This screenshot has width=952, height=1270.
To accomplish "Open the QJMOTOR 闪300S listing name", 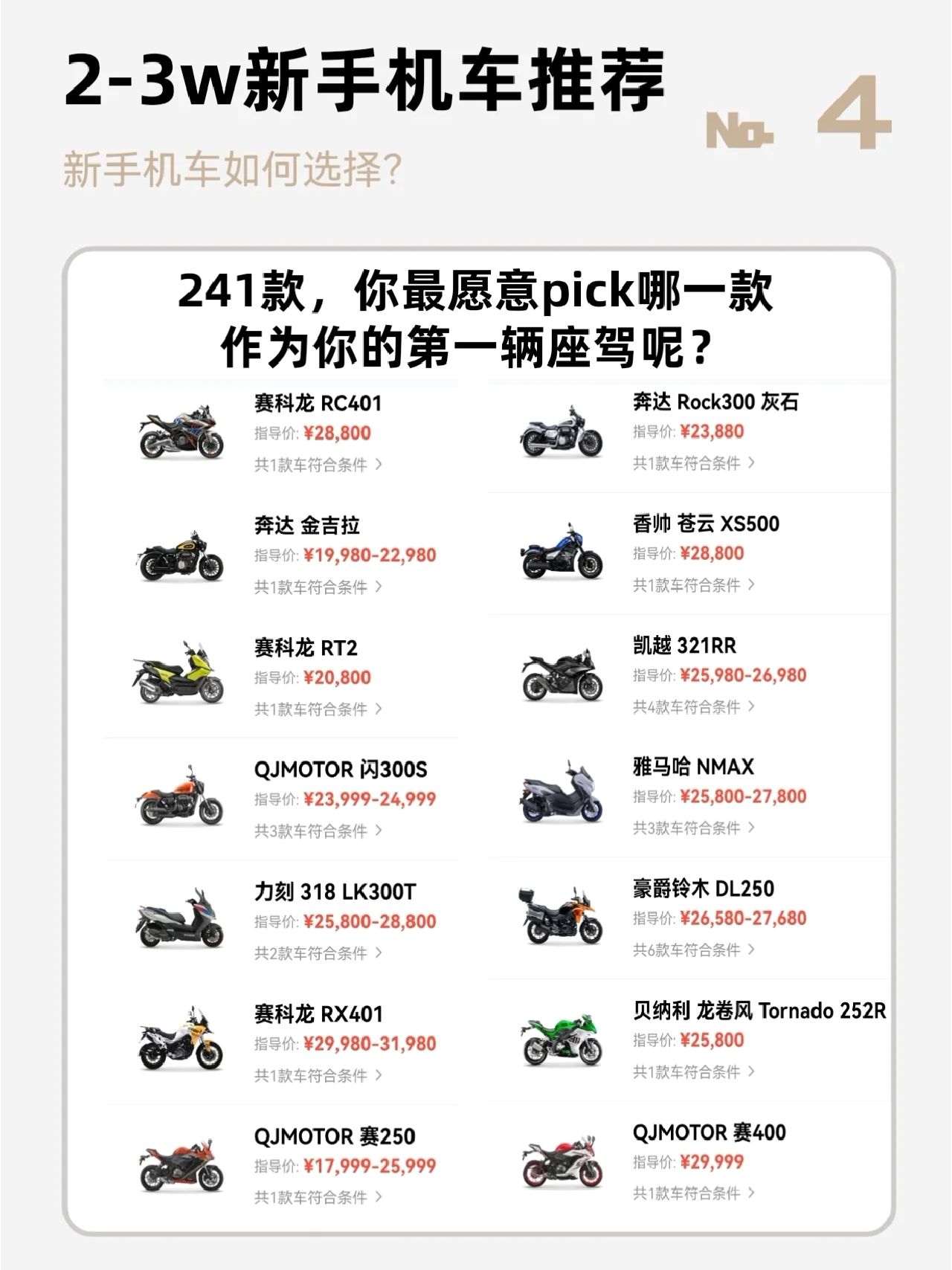I will (x=342, y=770).
